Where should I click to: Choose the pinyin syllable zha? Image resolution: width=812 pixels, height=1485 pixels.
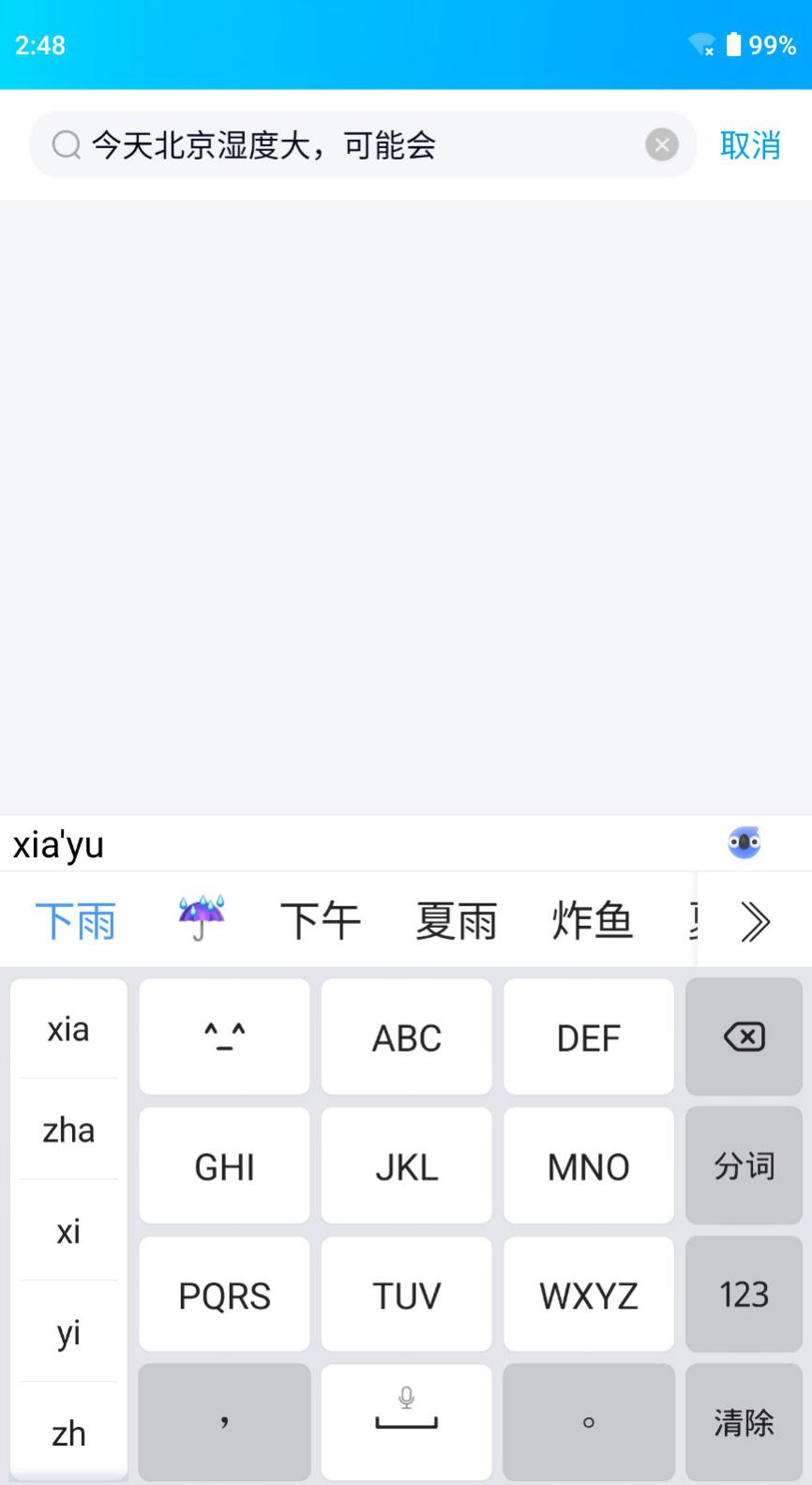click(x=68, y=1130)
